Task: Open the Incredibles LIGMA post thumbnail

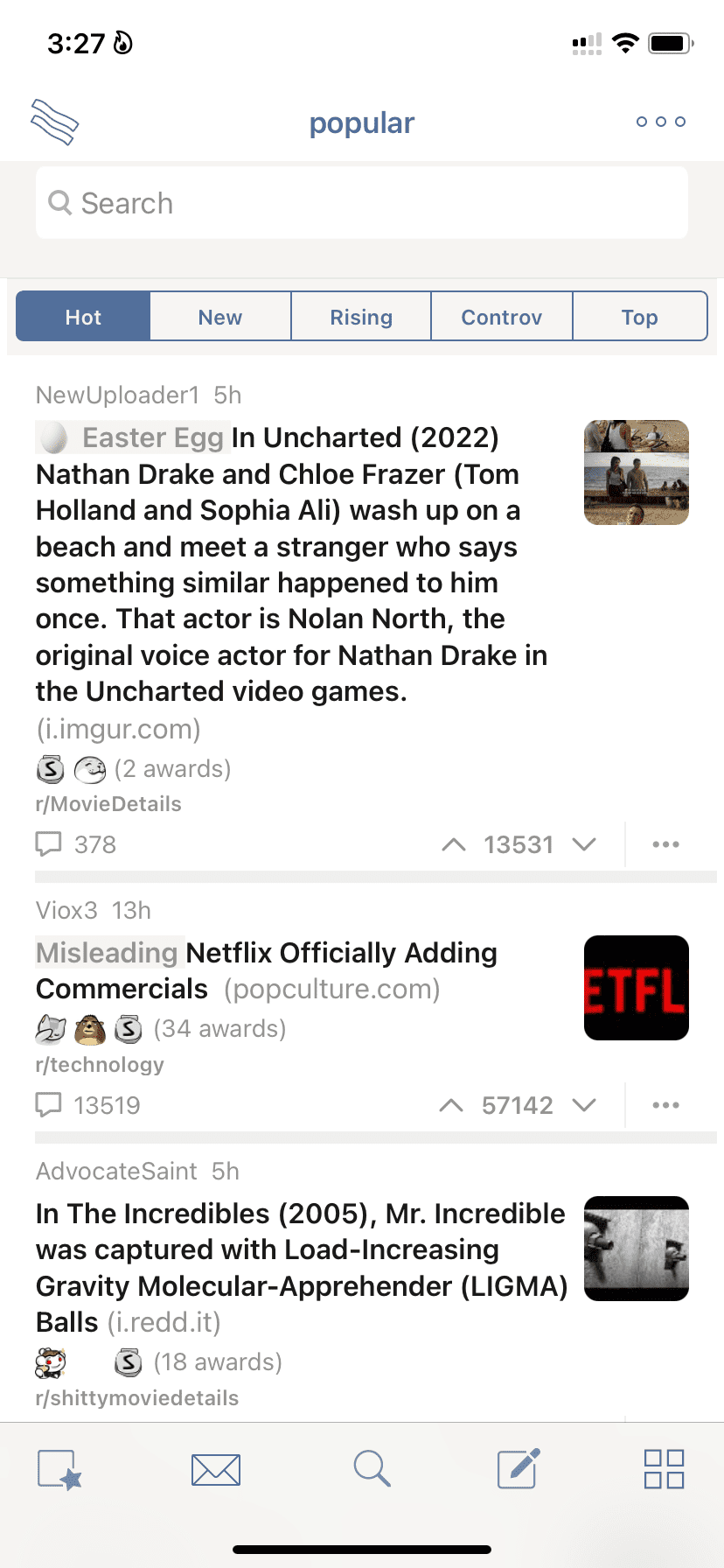Action: [x=636, y=1249]
